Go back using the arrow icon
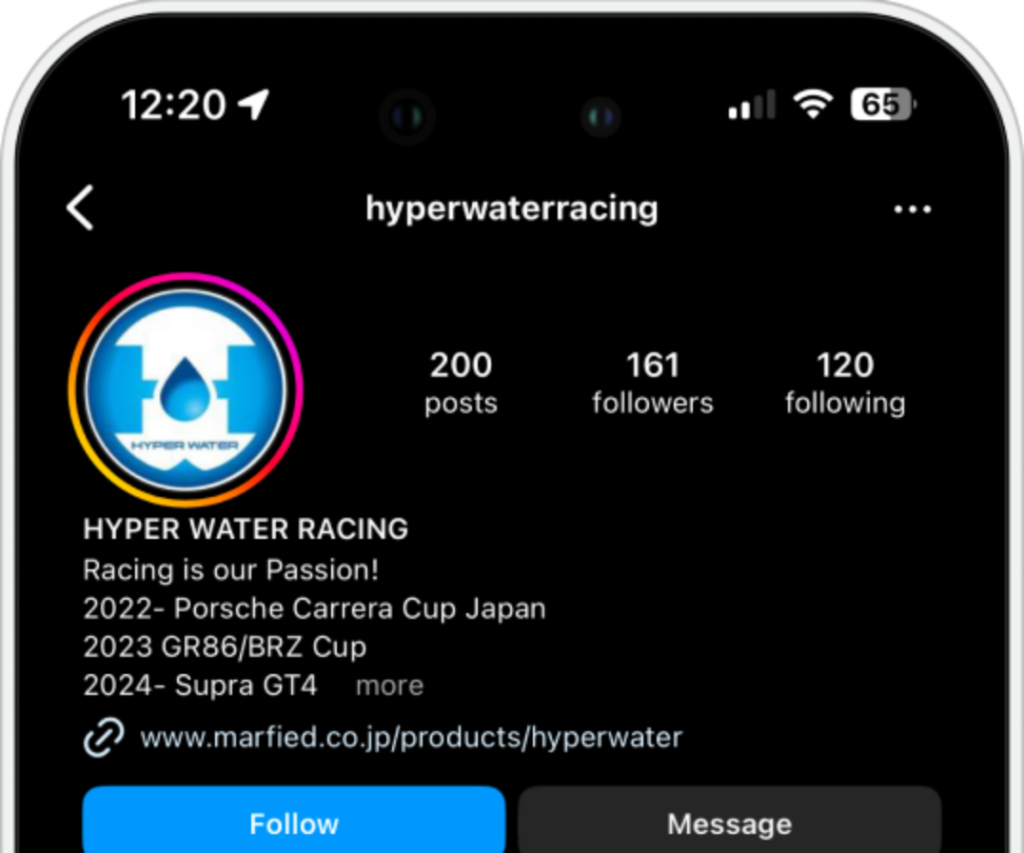1024x853 pixels. pos(80,209)
